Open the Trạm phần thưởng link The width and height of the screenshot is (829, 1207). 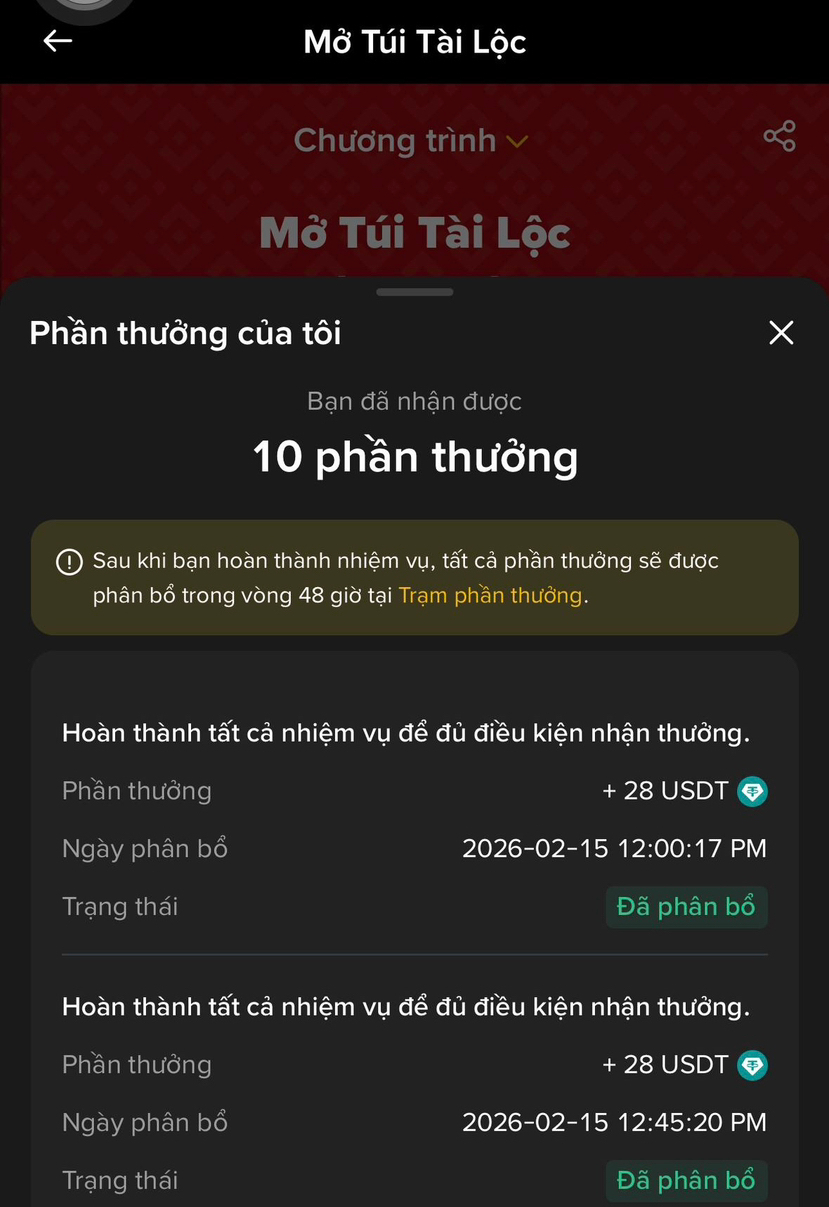(x=490, y=595)
